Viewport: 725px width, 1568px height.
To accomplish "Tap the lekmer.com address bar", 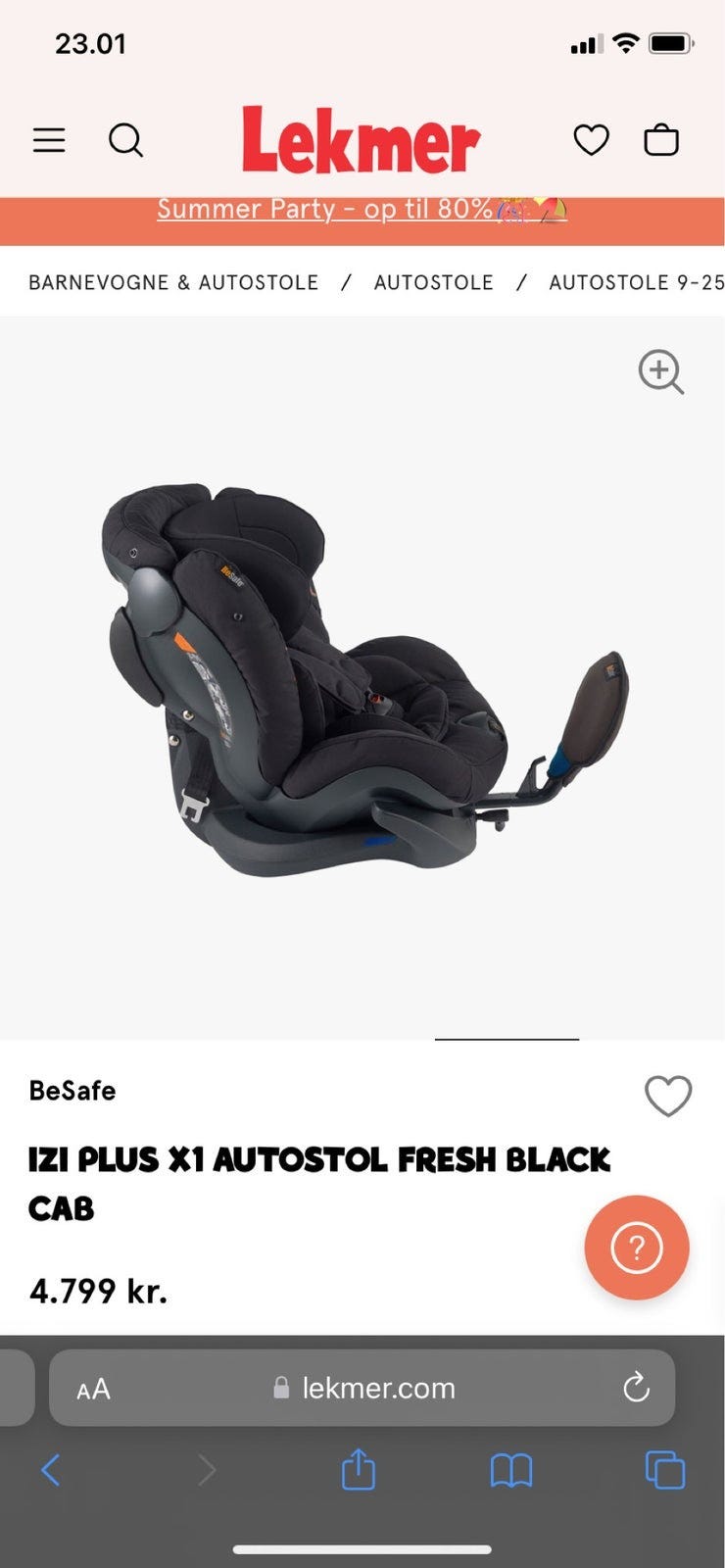I will (x=377, y=1388).
